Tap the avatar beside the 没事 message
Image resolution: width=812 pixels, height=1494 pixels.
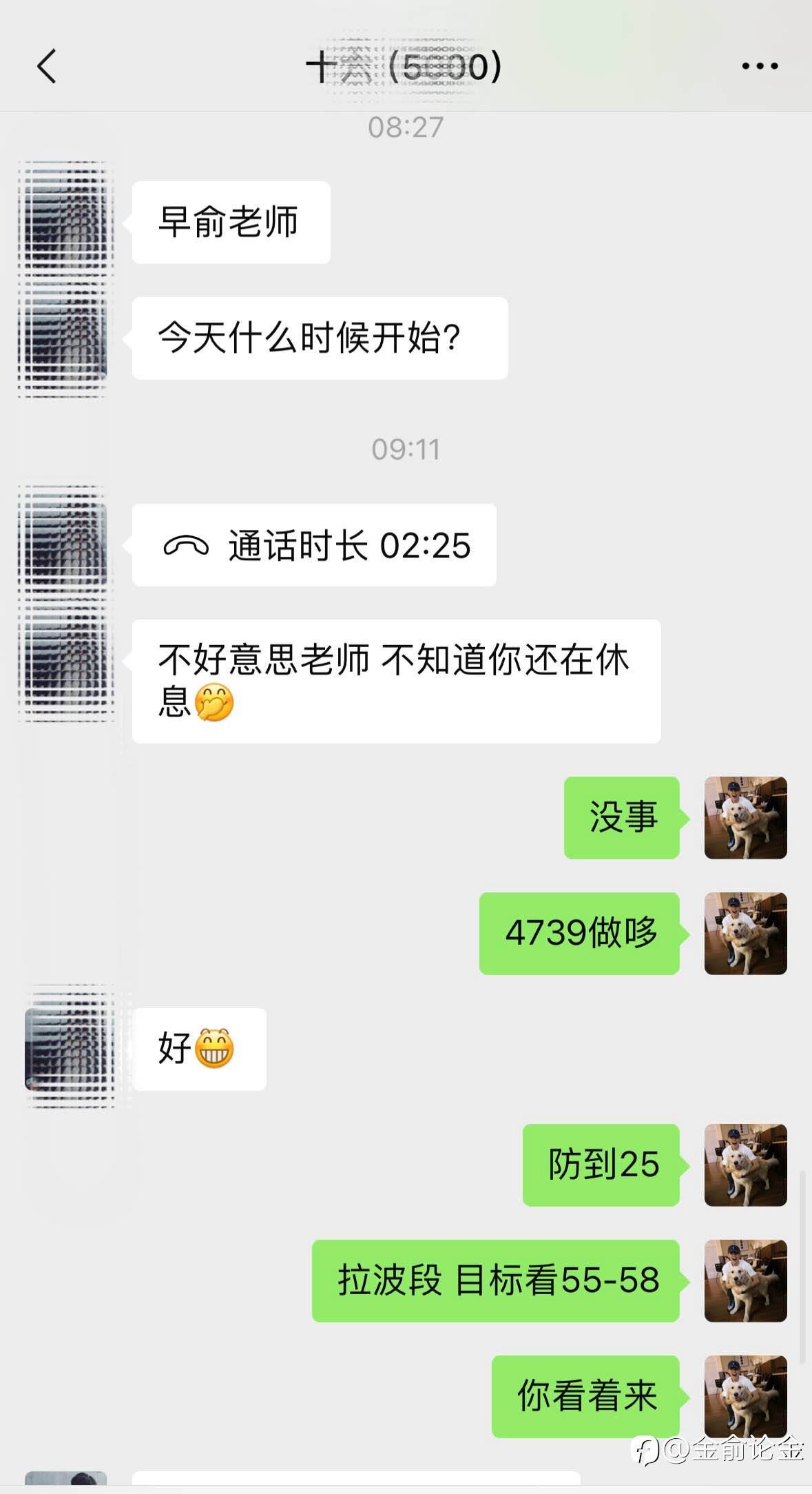point(745,817)
